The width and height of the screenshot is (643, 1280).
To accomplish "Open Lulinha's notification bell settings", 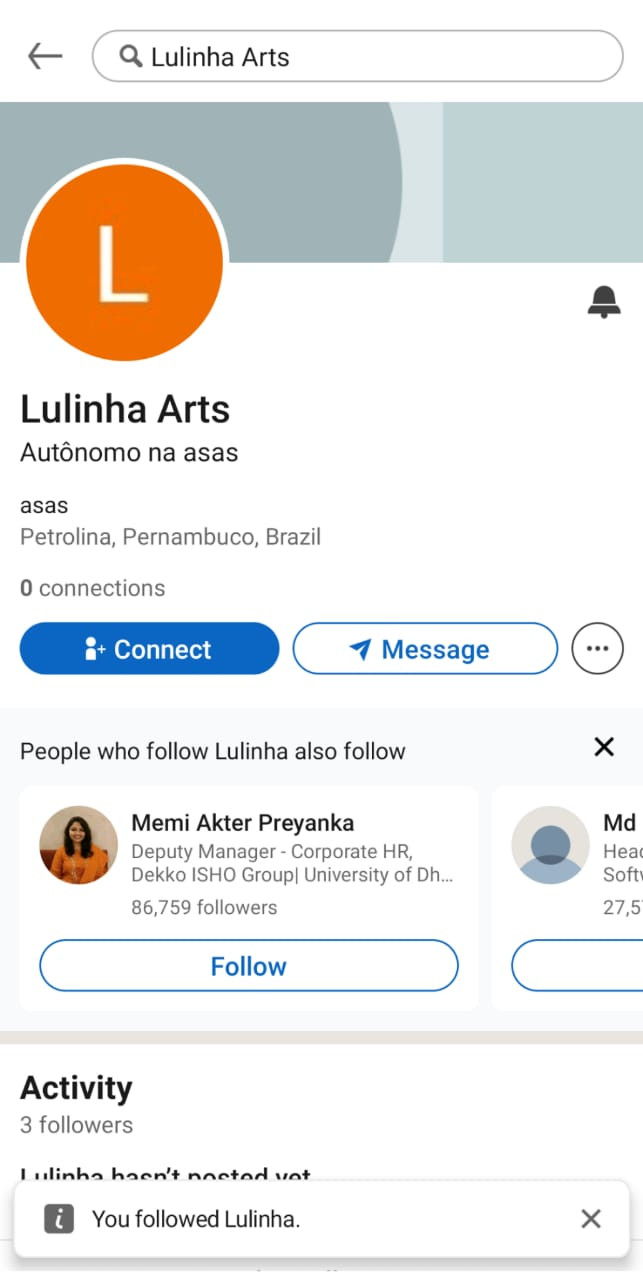I will [x=603, y=301].
